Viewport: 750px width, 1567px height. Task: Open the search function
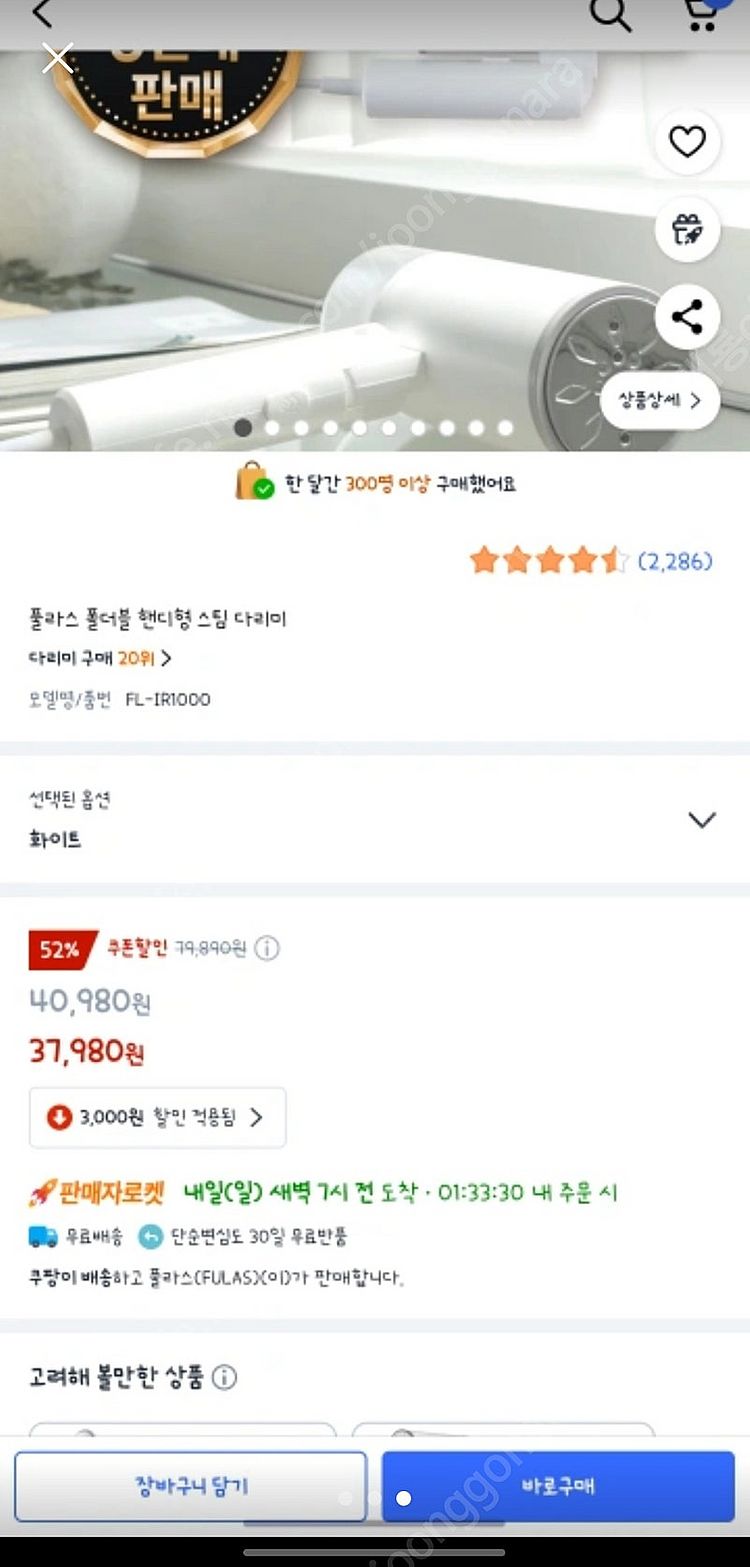(612, 17)
